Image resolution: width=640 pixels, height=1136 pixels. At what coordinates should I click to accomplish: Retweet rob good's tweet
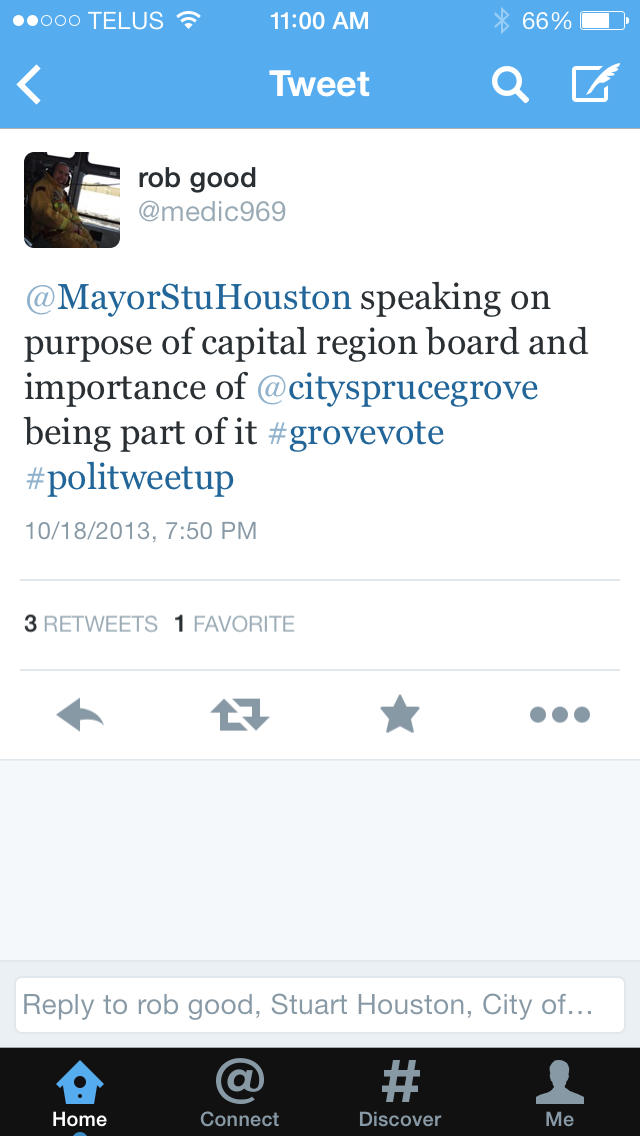click(240, 715)
